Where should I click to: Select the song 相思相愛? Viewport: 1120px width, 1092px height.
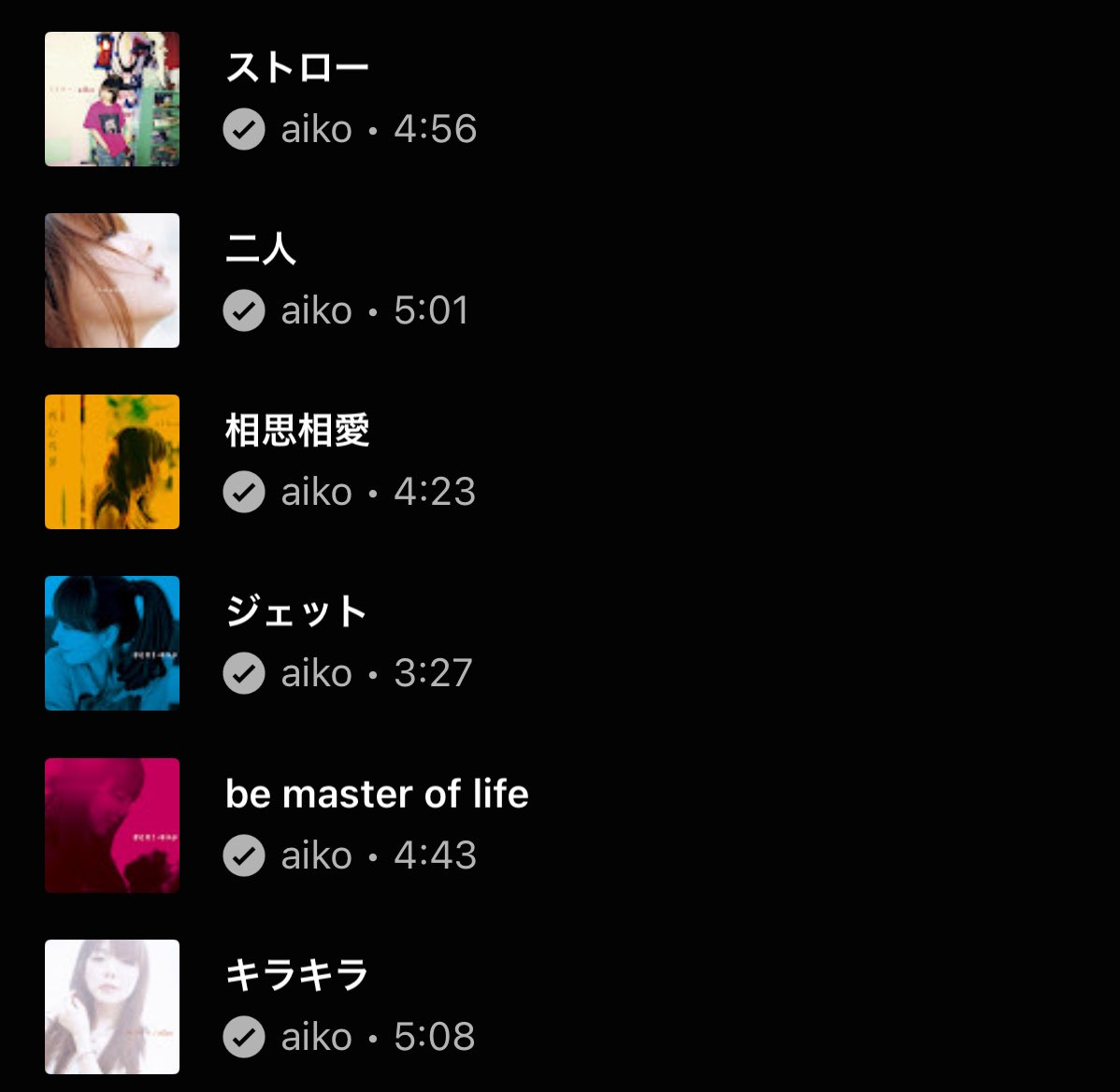click(x=297, y=432)
